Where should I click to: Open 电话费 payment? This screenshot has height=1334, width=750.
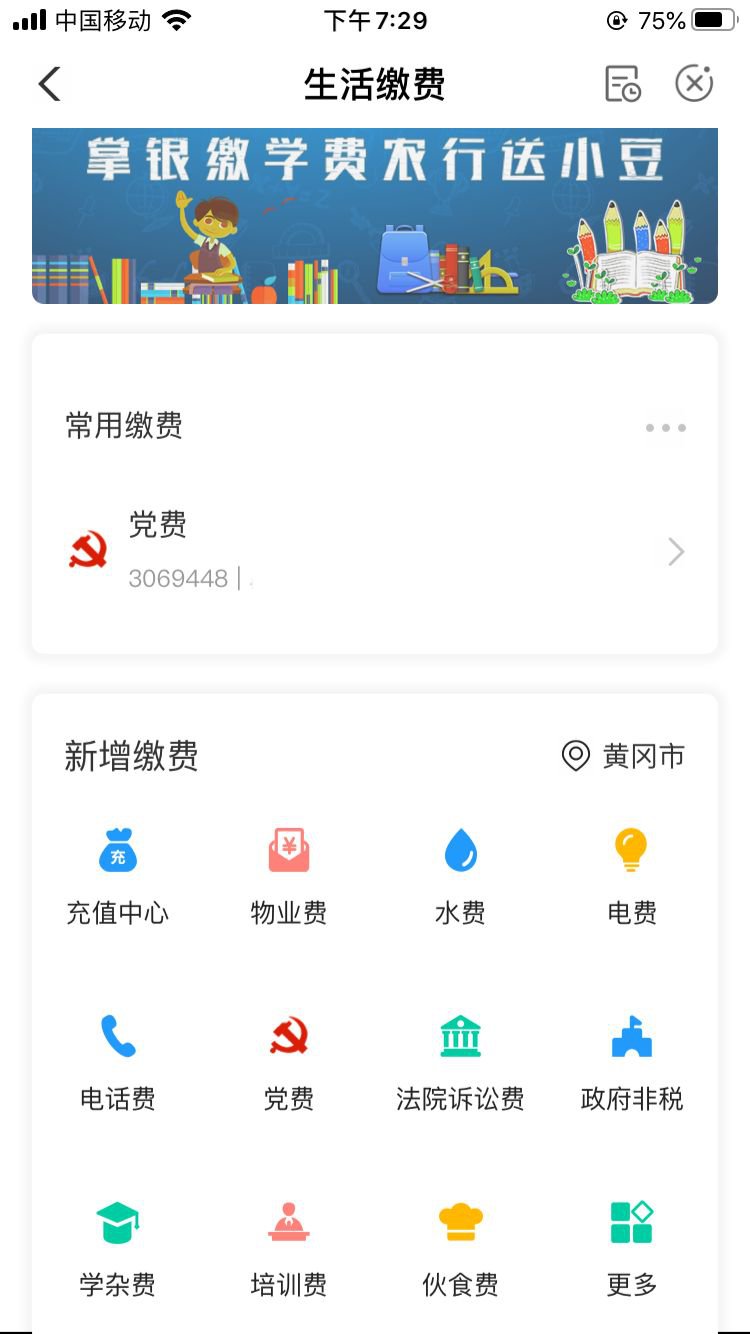click(x=118, y=1058)
